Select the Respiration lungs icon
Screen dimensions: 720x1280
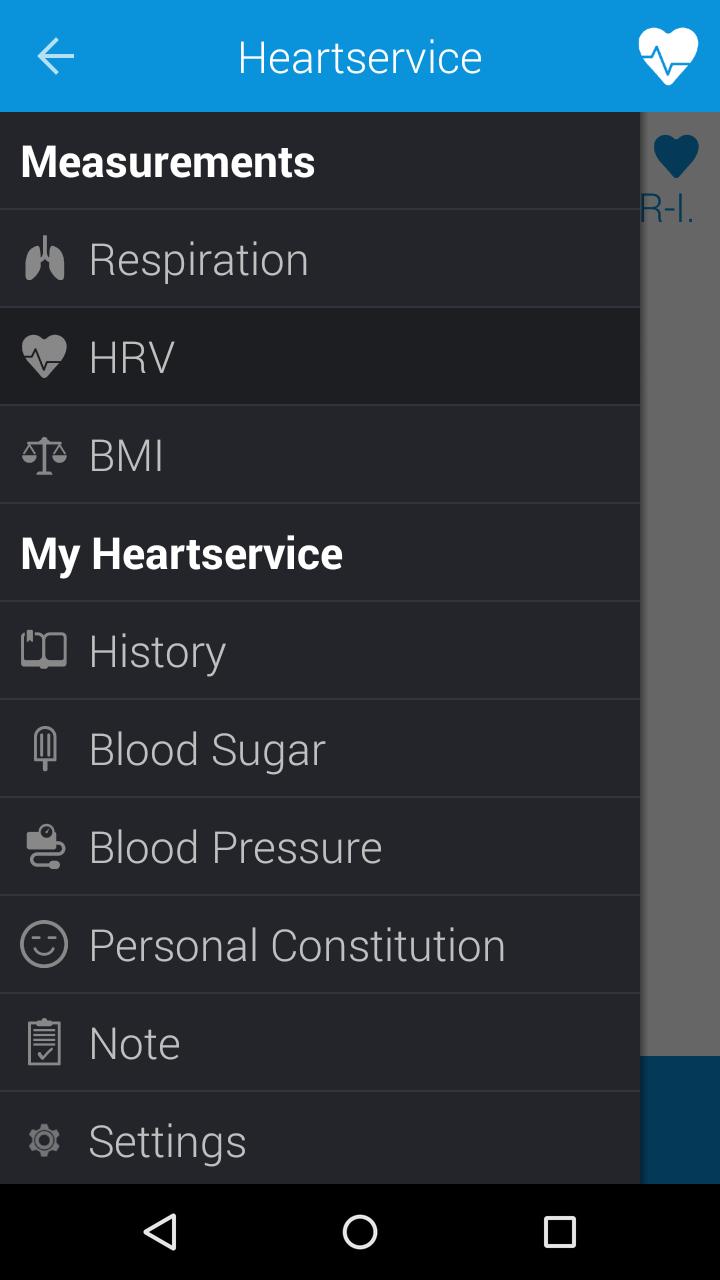[42, 258]
